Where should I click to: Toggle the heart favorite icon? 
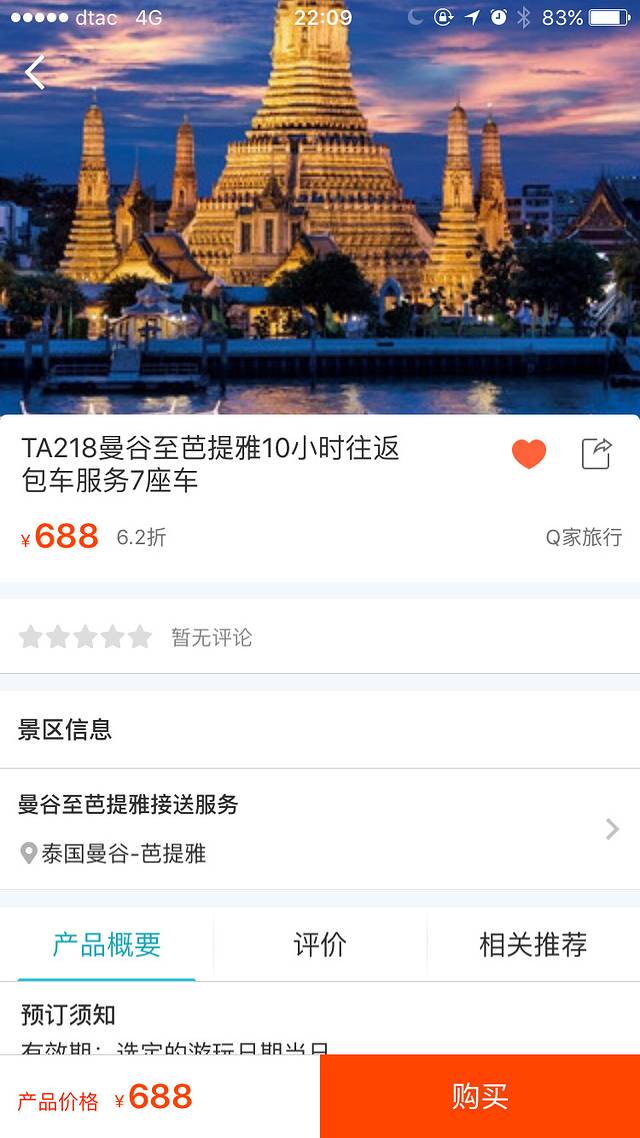529,454
